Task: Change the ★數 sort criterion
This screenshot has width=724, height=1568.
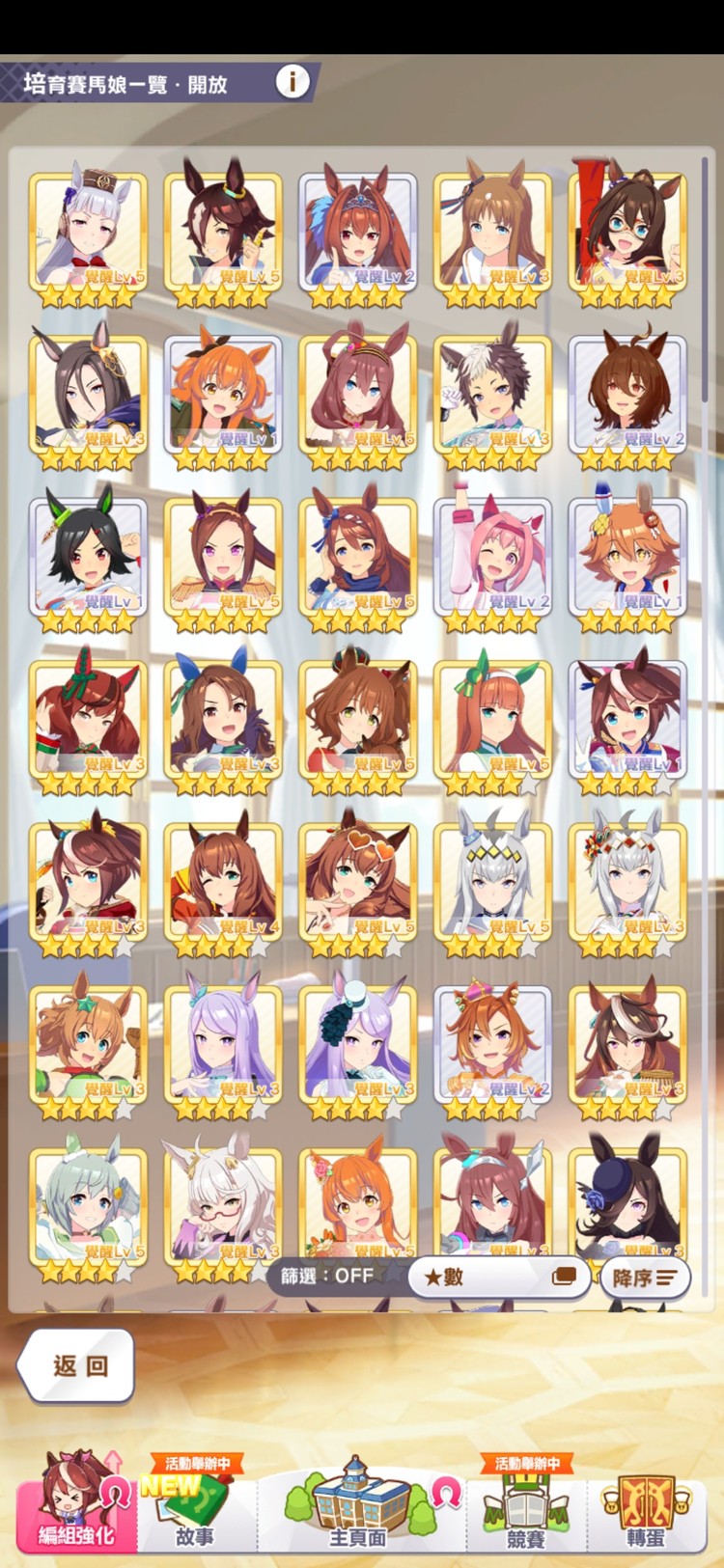Action: [499, 1277]
